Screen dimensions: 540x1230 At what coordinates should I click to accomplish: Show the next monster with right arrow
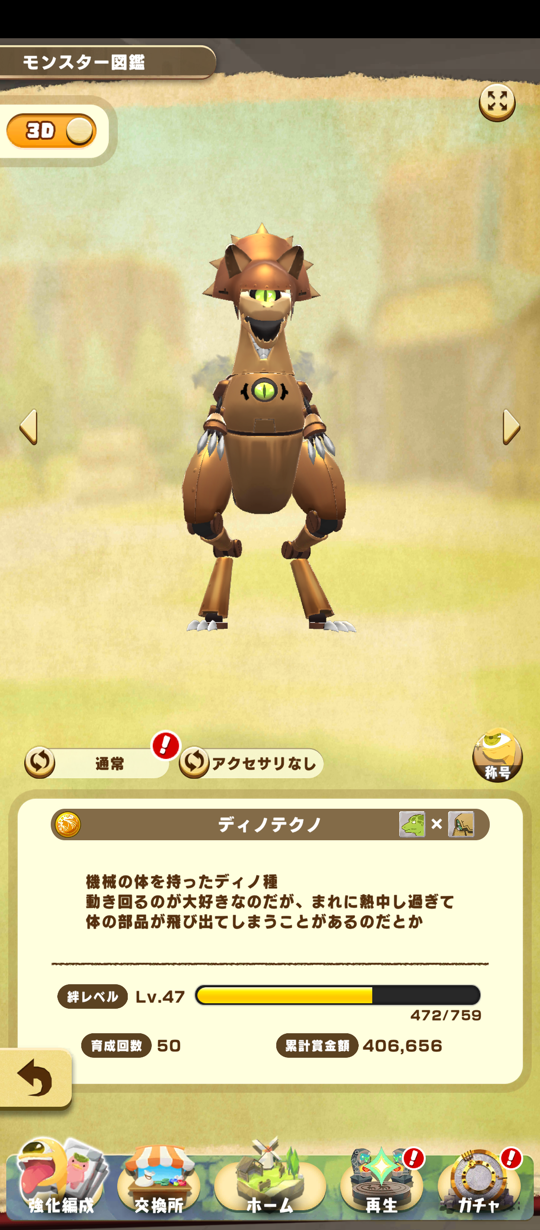(511, 427)
